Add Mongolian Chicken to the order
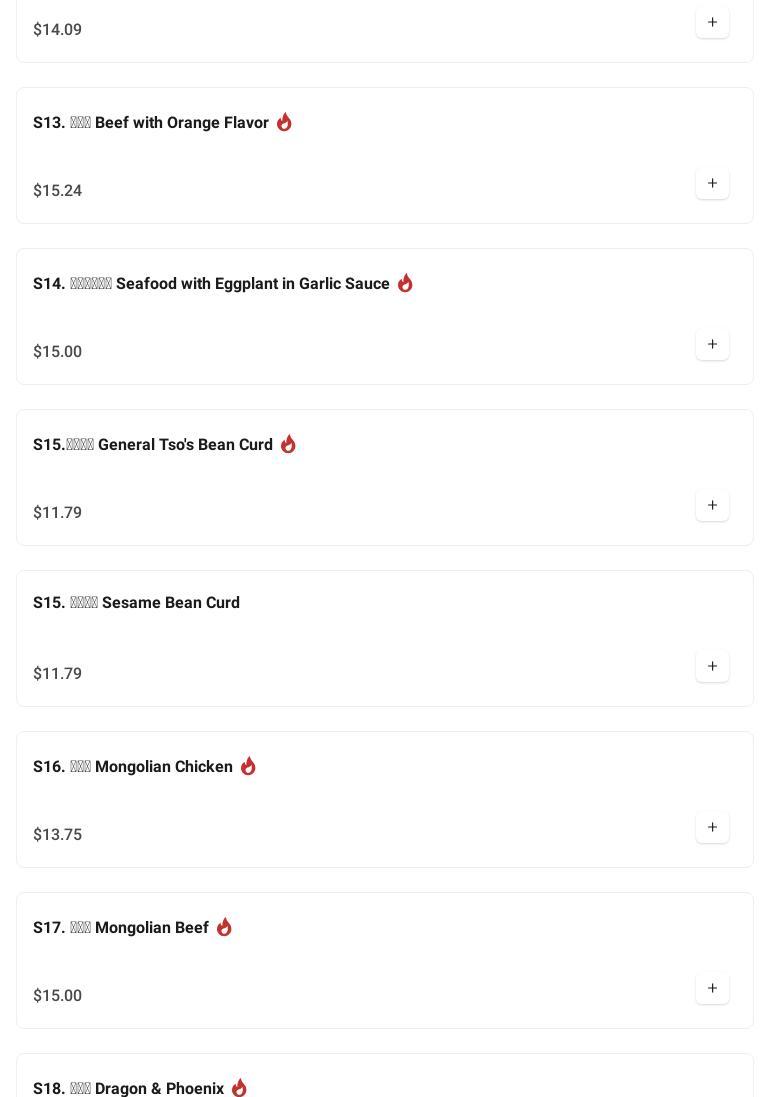This screenshot has height=1097, width=770. point(712,828)
